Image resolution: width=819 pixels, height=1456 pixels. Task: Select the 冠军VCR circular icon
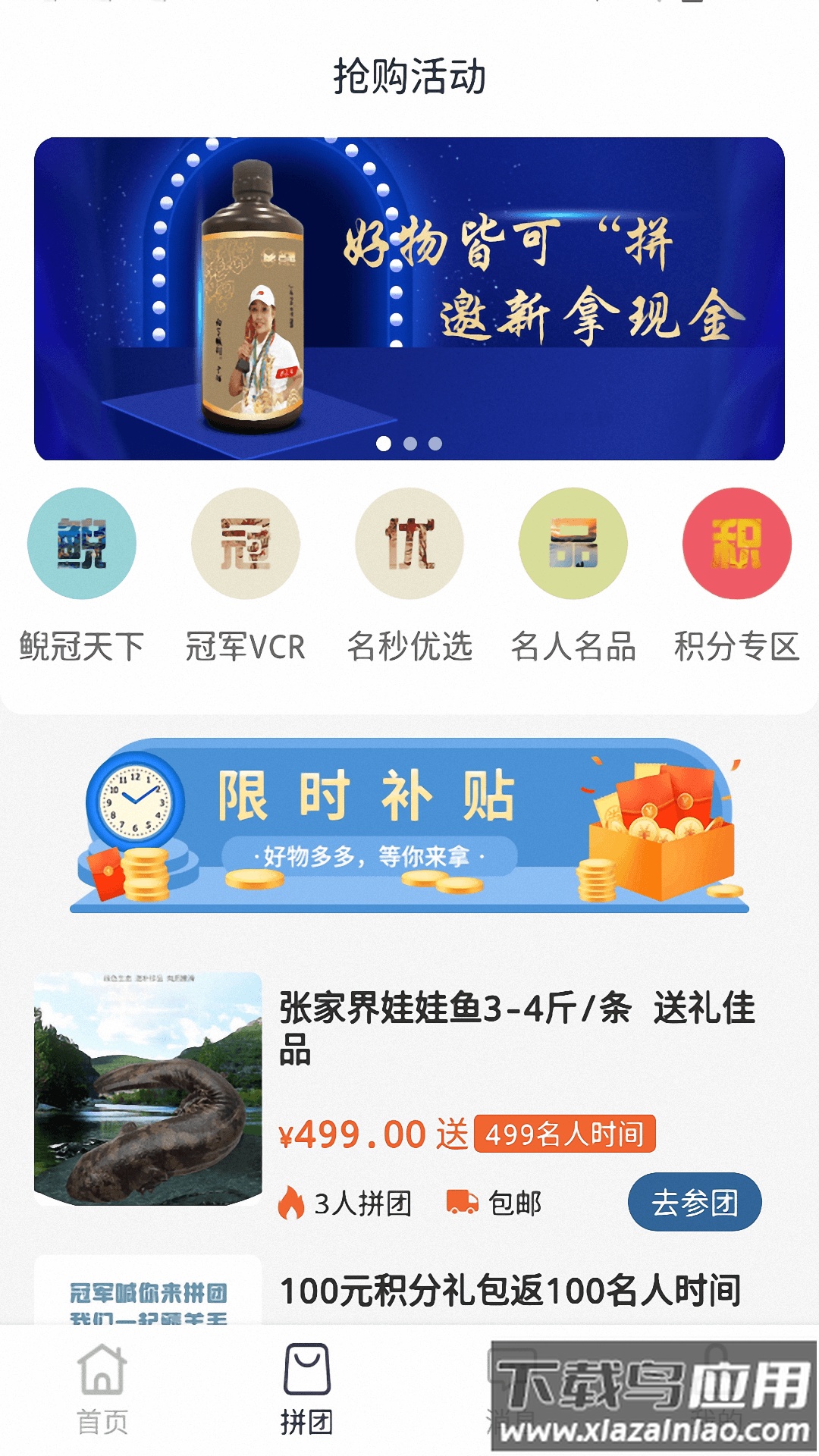point(244,543)
